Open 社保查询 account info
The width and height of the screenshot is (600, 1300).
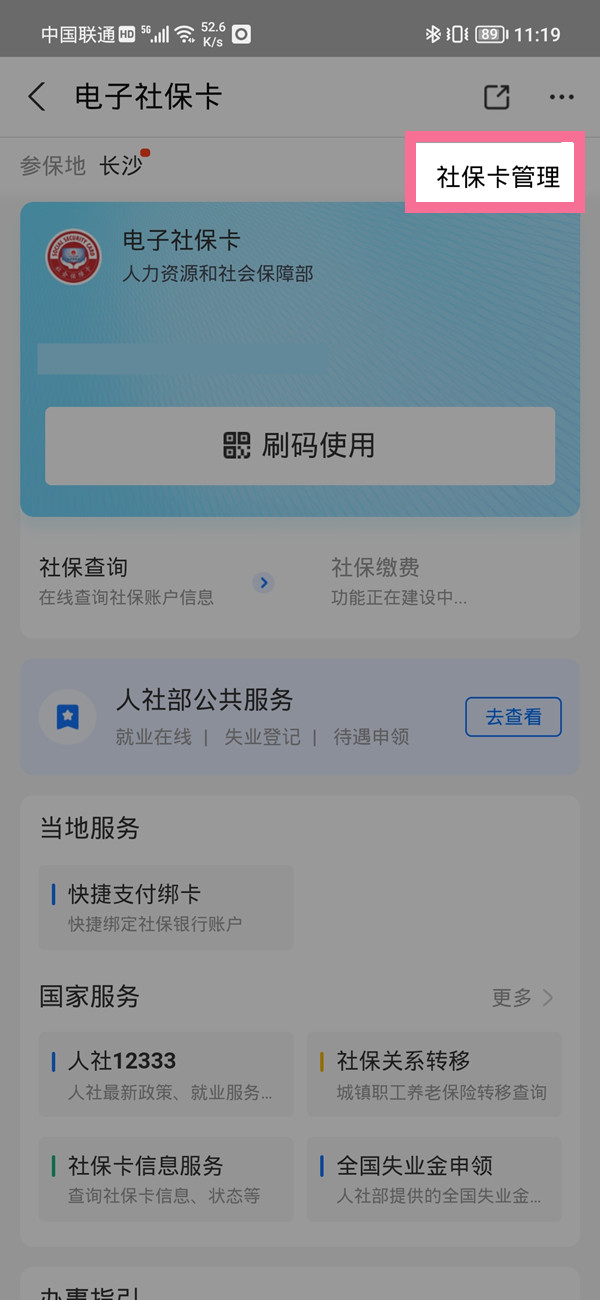150,582
